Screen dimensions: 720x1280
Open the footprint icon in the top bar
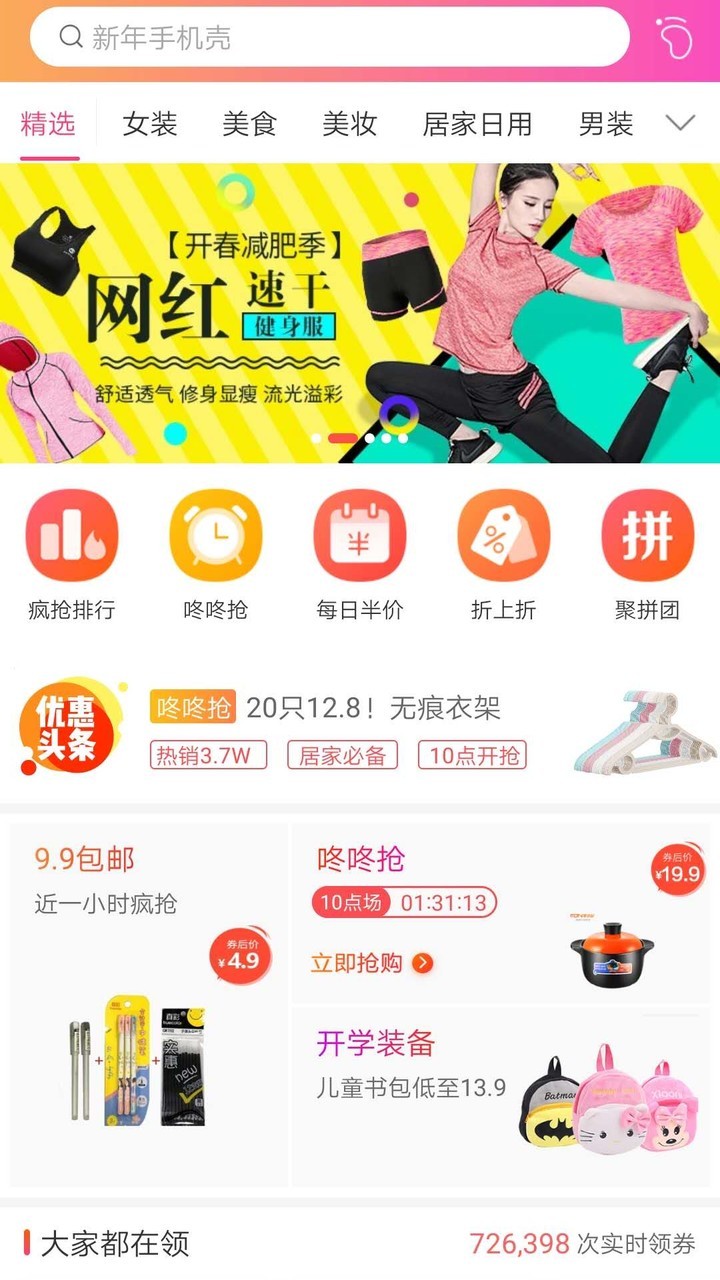(x=675, y=38)
